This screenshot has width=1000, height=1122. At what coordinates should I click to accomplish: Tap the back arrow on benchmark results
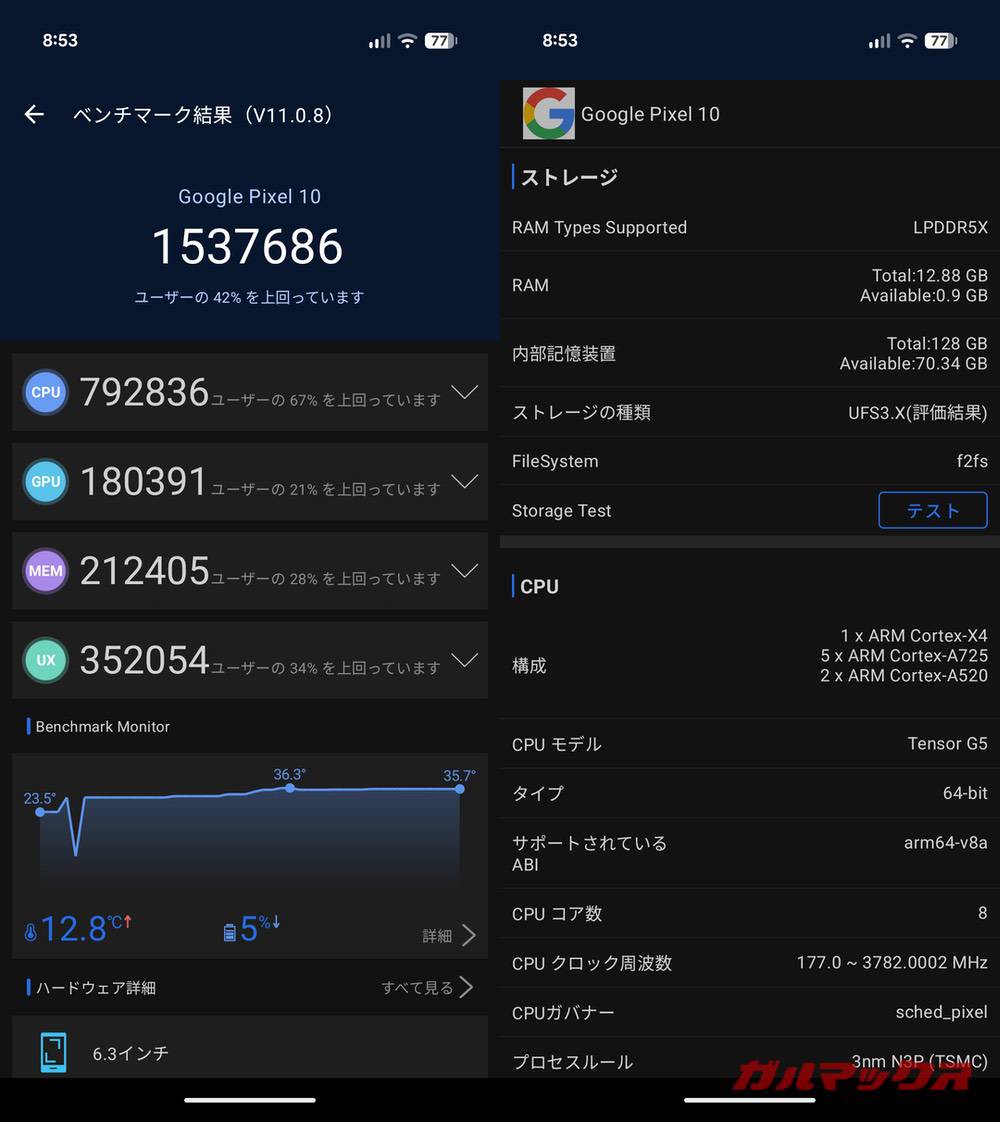(34, 114)
